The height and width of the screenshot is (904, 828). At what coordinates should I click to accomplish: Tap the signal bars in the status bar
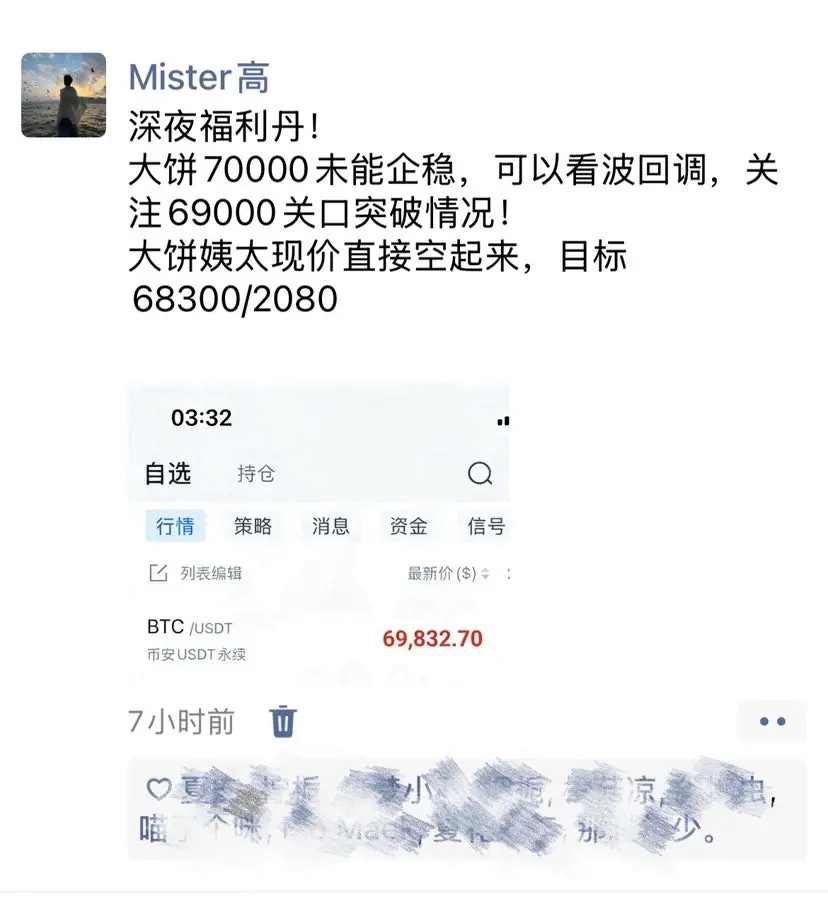(502, 420)
